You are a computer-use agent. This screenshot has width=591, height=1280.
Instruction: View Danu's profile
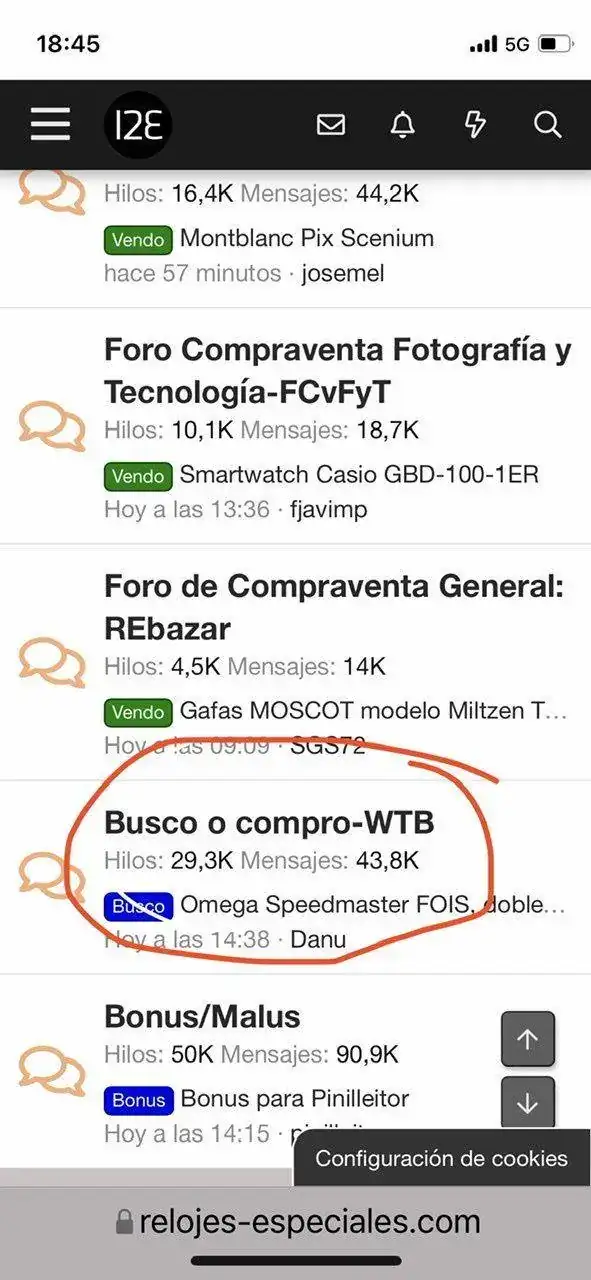318,941
